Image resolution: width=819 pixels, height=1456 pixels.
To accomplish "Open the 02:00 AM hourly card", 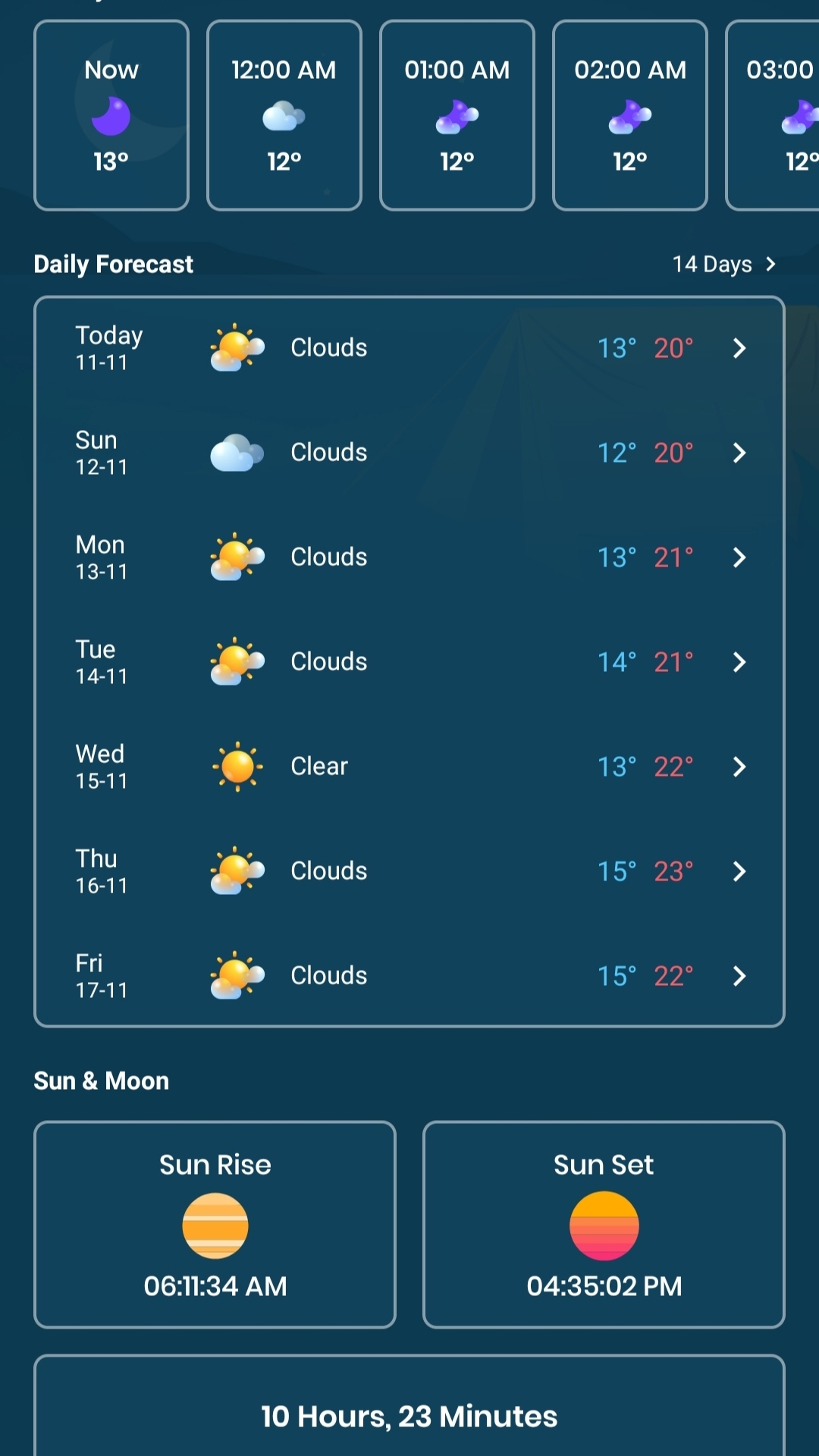I will (630, 115).
